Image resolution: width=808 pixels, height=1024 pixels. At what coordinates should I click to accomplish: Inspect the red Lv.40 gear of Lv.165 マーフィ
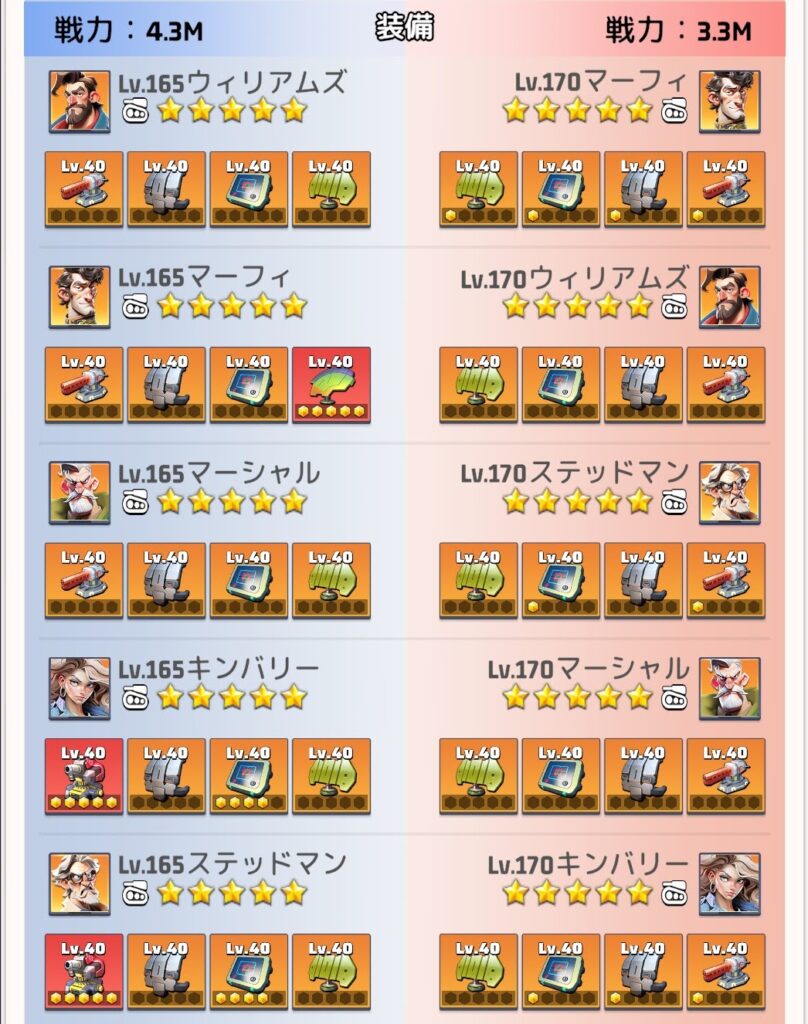[x=331, y=384]
